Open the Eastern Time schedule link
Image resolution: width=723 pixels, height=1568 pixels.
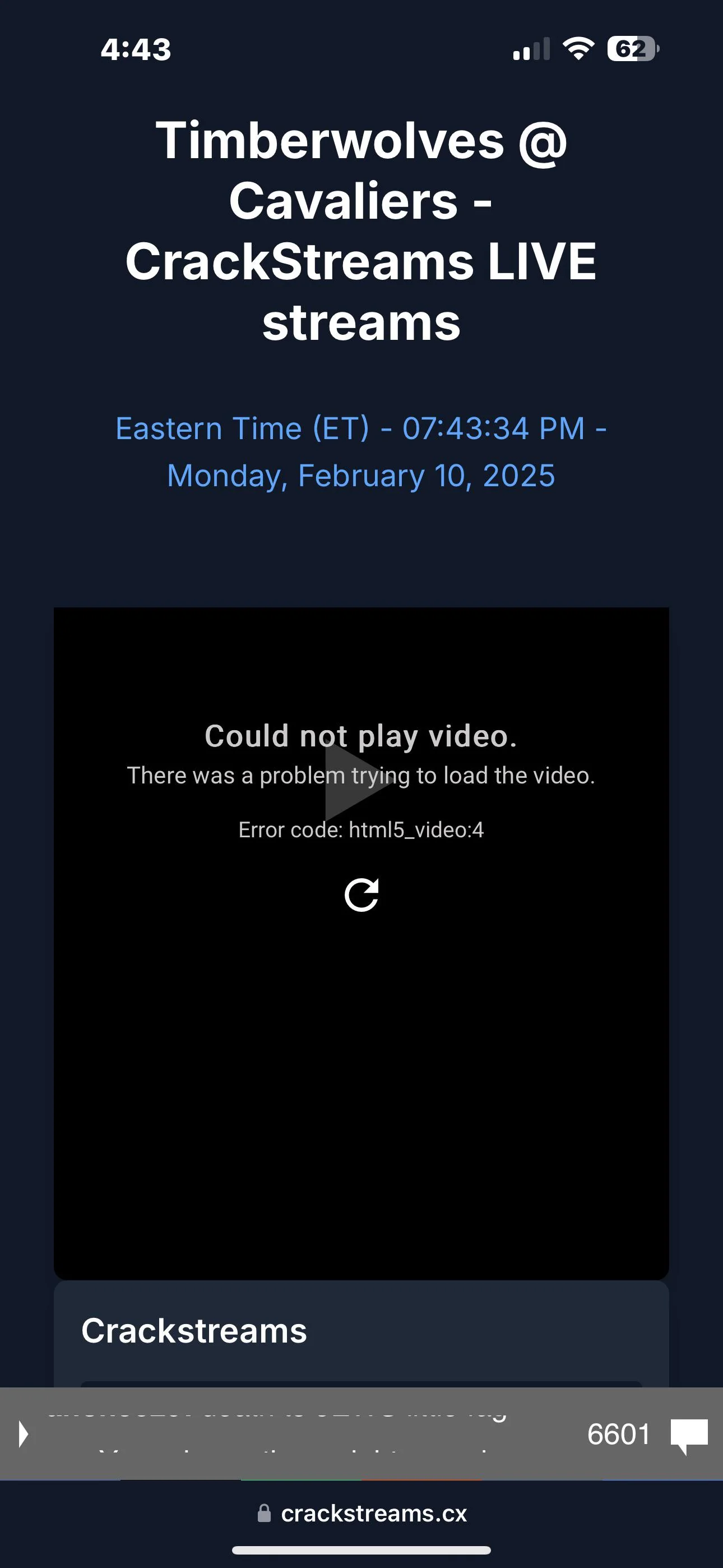tap(361, 451)
